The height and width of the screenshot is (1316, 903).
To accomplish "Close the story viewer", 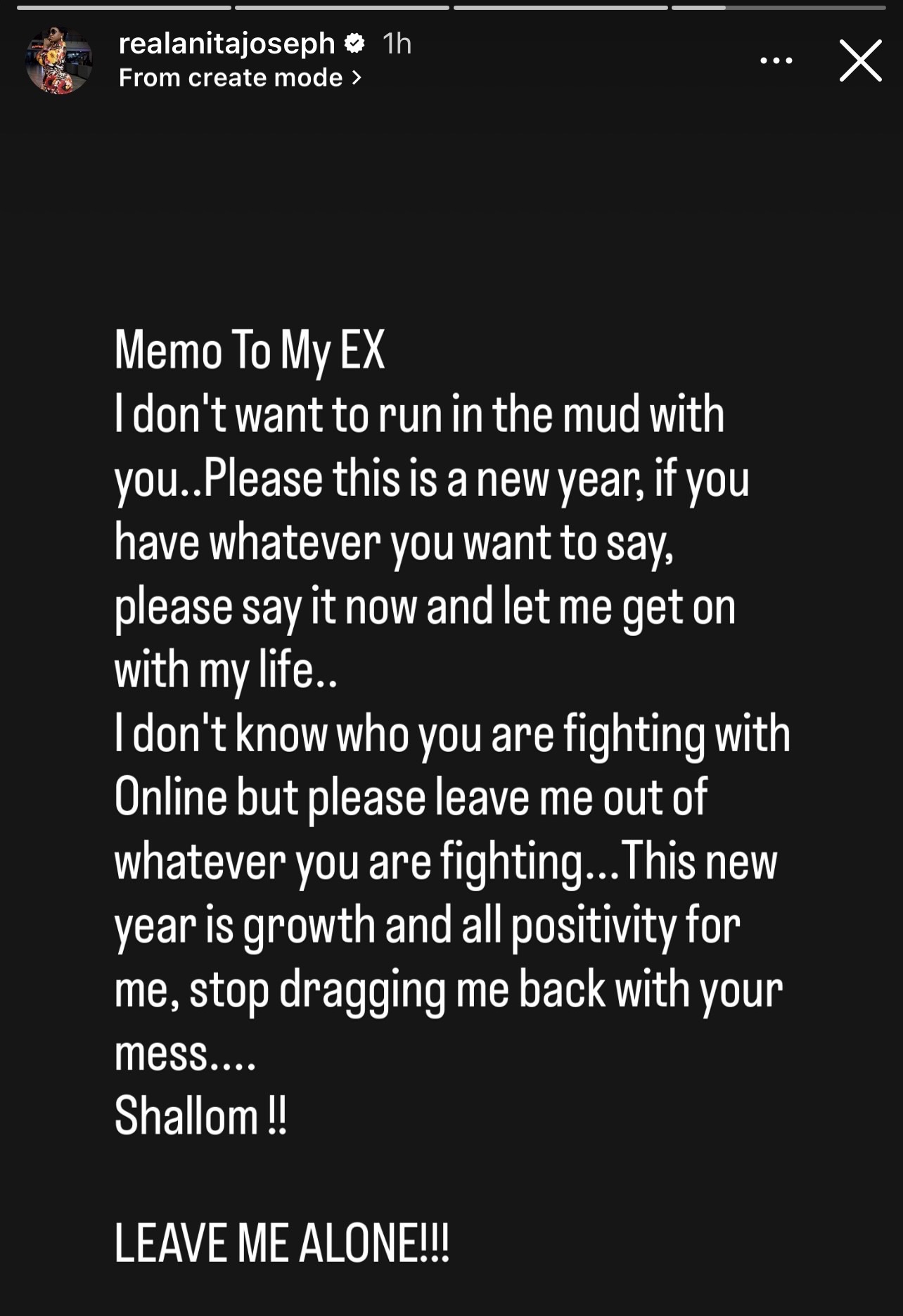I will pyautogui.click(x=860, y=60).
